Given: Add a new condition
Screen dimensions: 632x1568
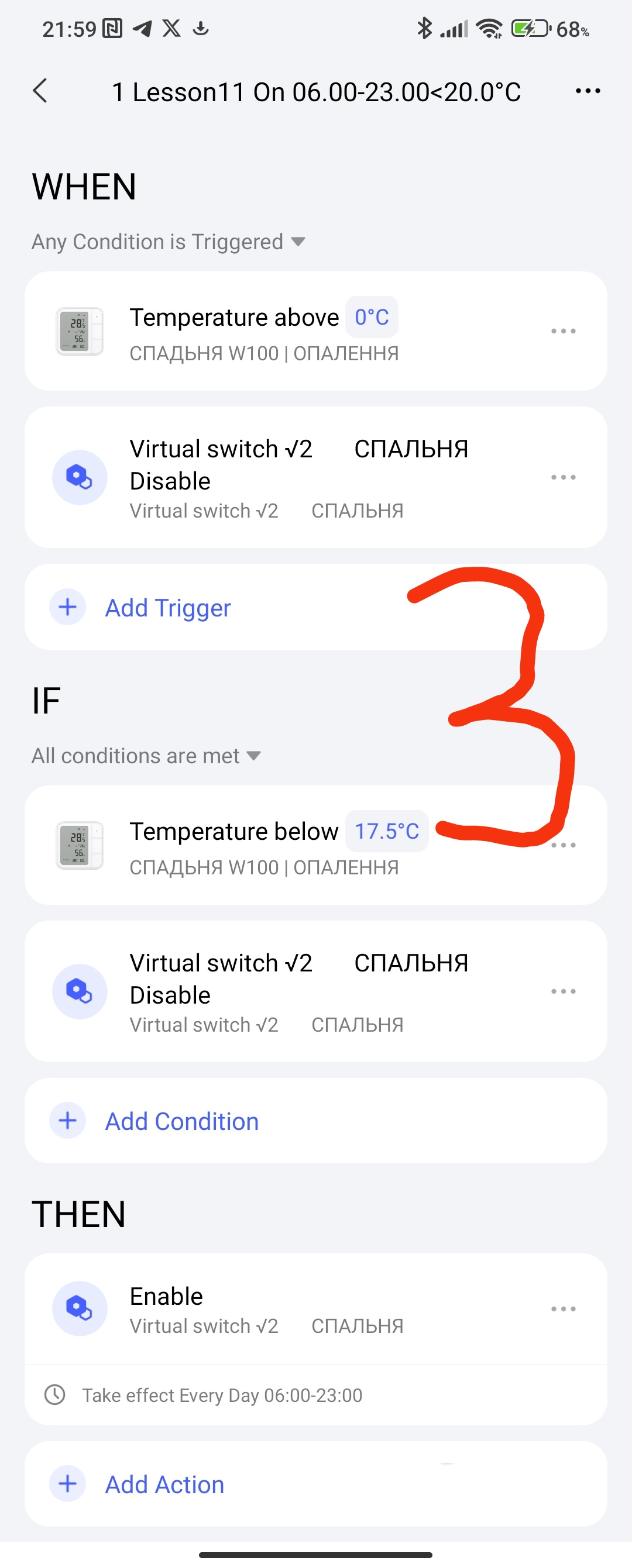Looking at the screenshot, I should (x=181, y=1121).
